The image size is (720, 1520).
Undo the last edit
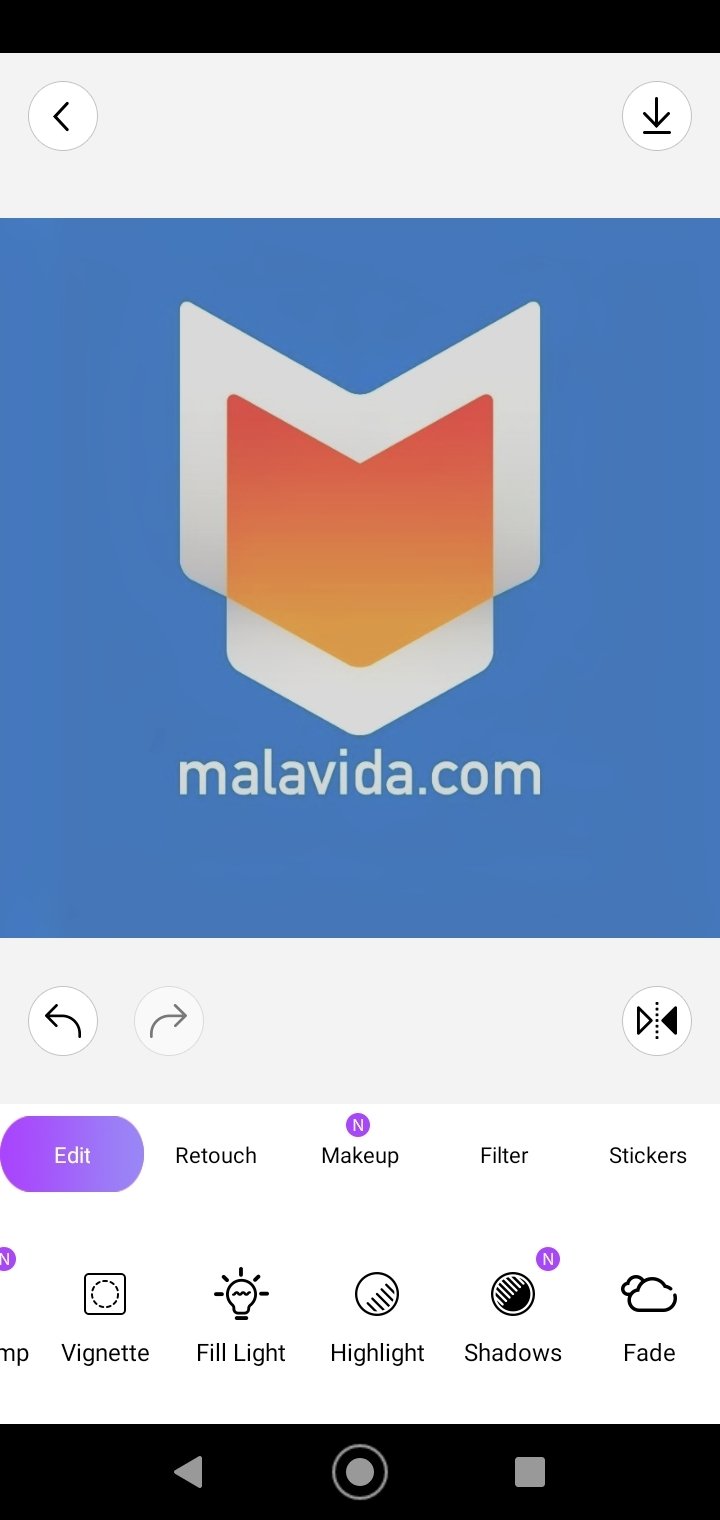point(63,1021)
